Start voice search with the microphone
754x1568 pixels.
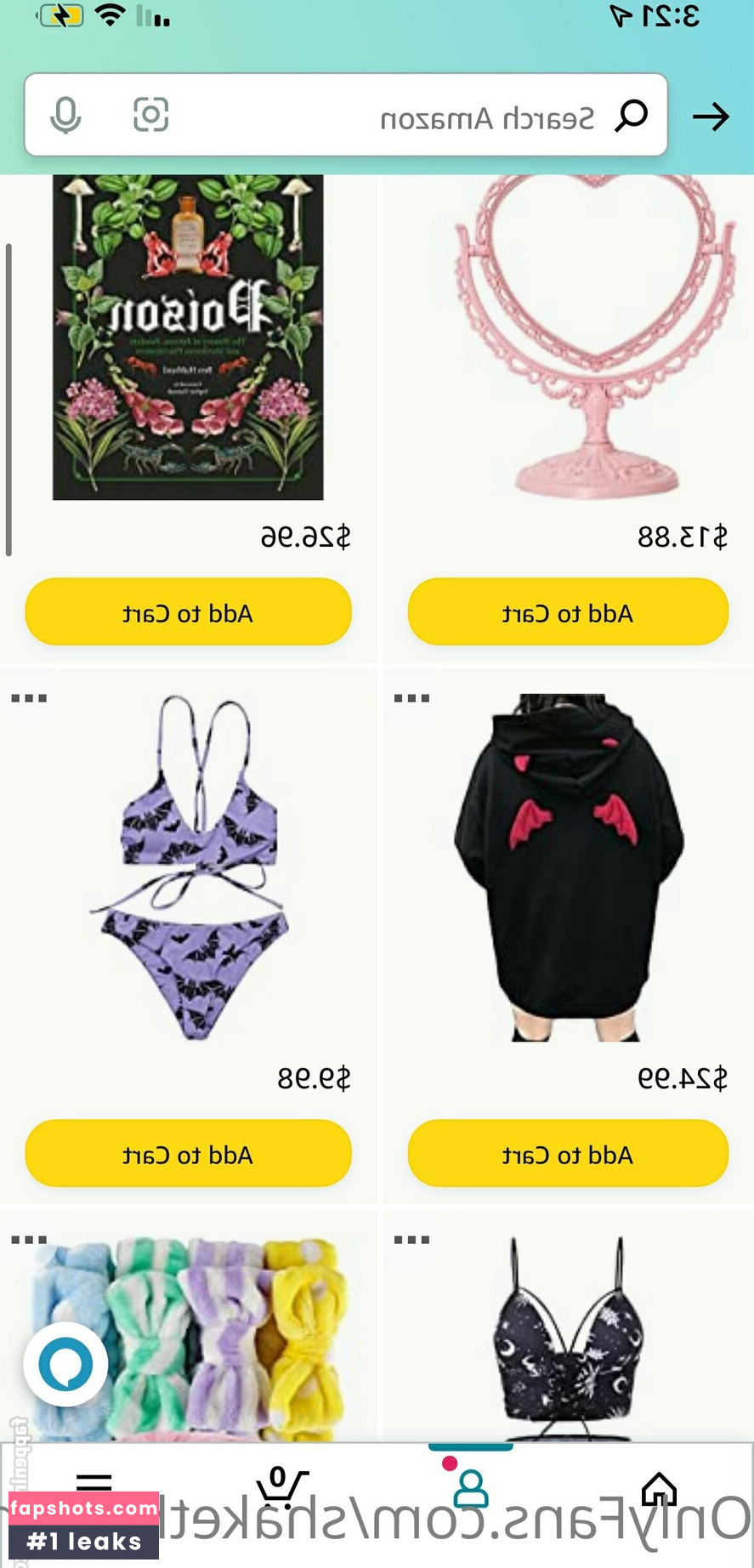[65, 115]
